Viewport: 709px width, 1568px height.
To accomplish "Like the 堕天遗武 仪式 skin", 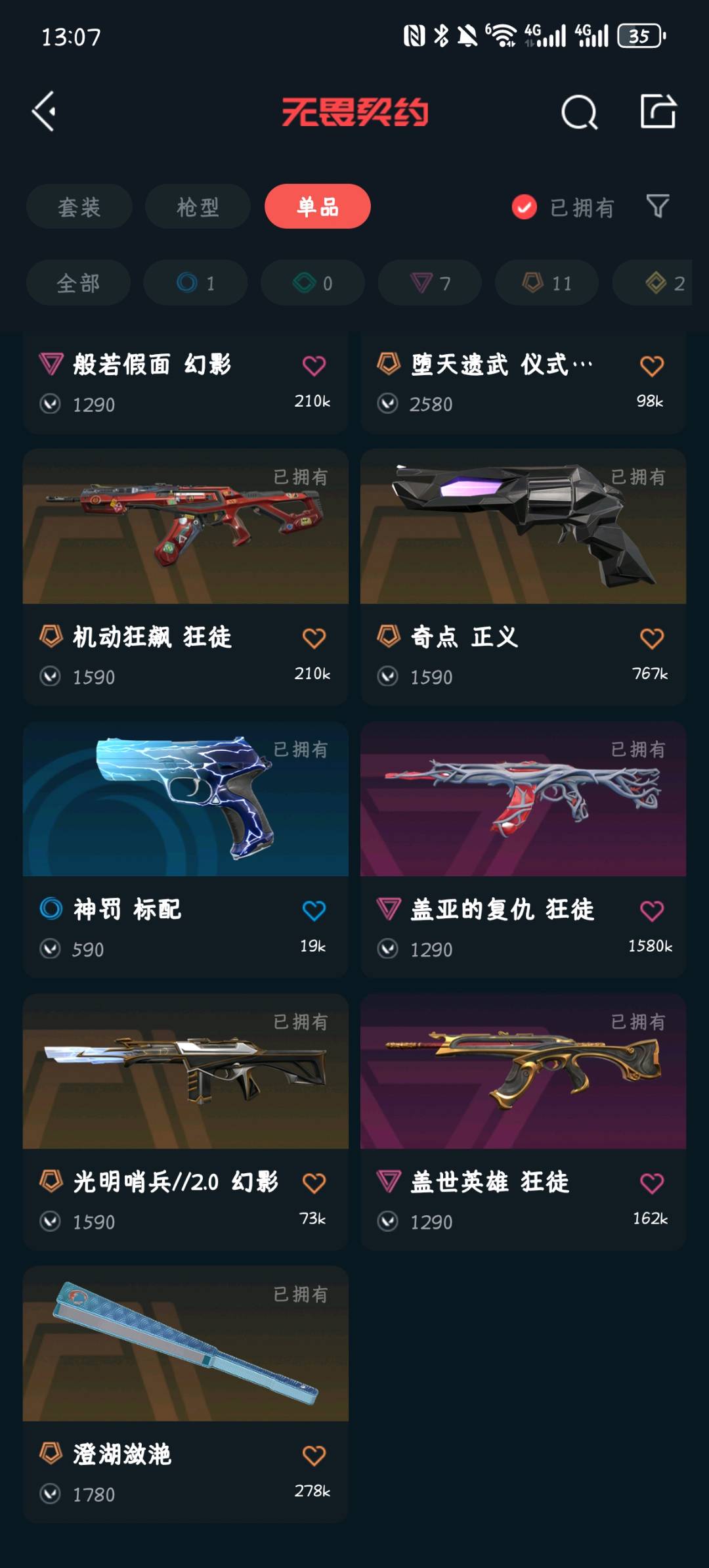I will tap(651, 365).
